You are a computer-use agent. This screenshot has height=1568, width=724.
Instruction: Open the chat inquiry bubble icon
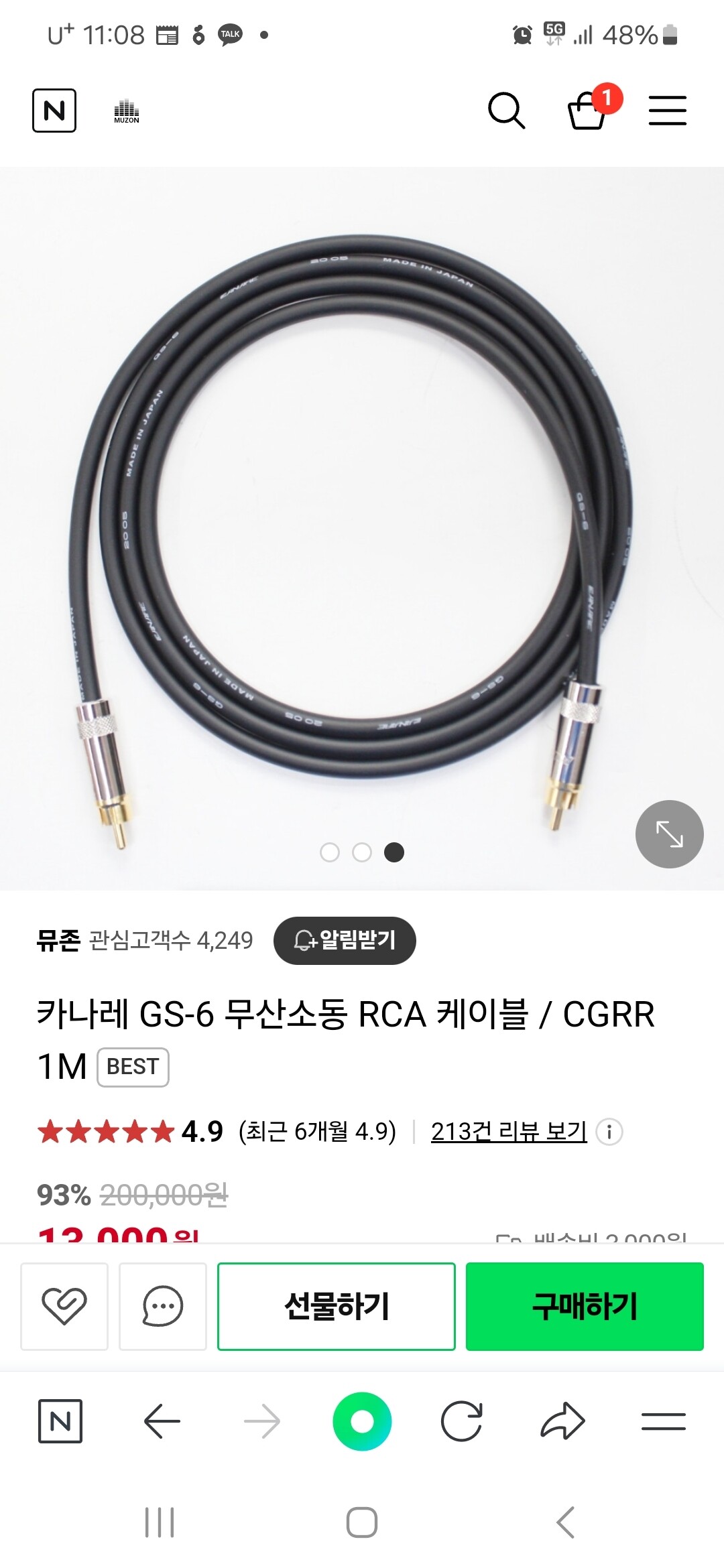click(163, 1306)
